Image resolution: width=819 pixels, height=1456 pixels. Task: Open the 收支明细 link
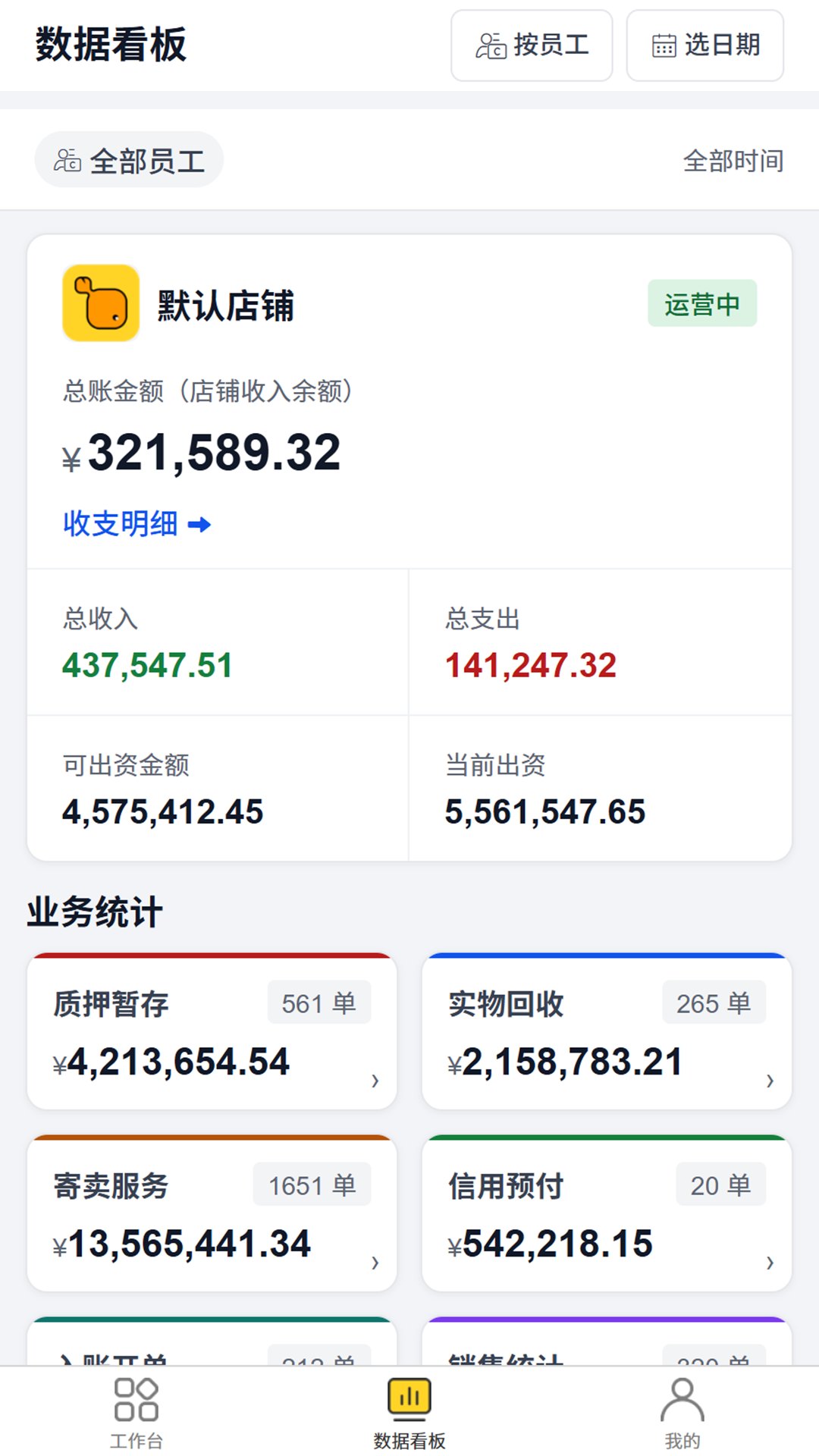(x=136, y=524)
